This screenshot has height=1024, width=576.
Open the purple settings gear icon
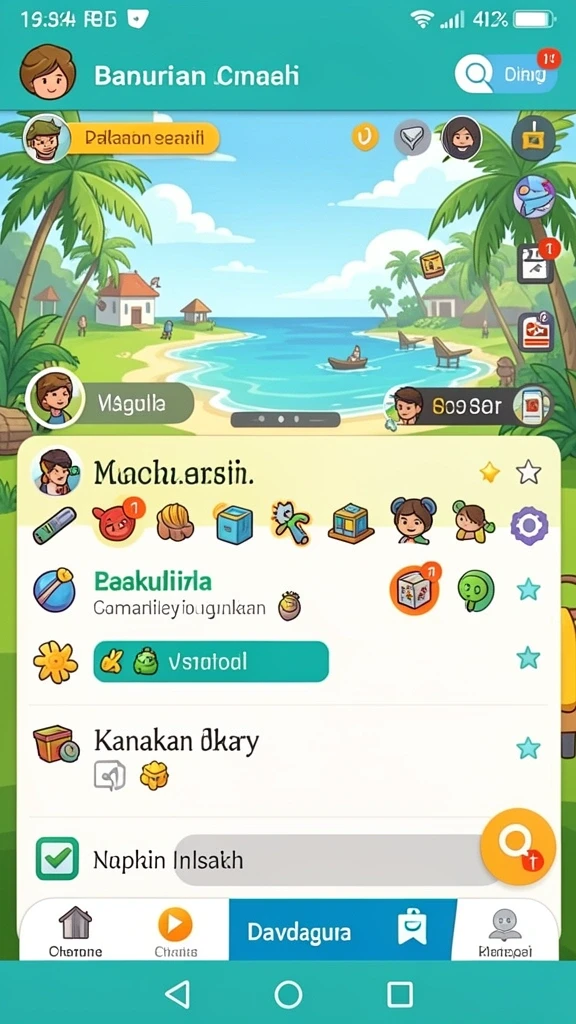click(x=529, y=525)
